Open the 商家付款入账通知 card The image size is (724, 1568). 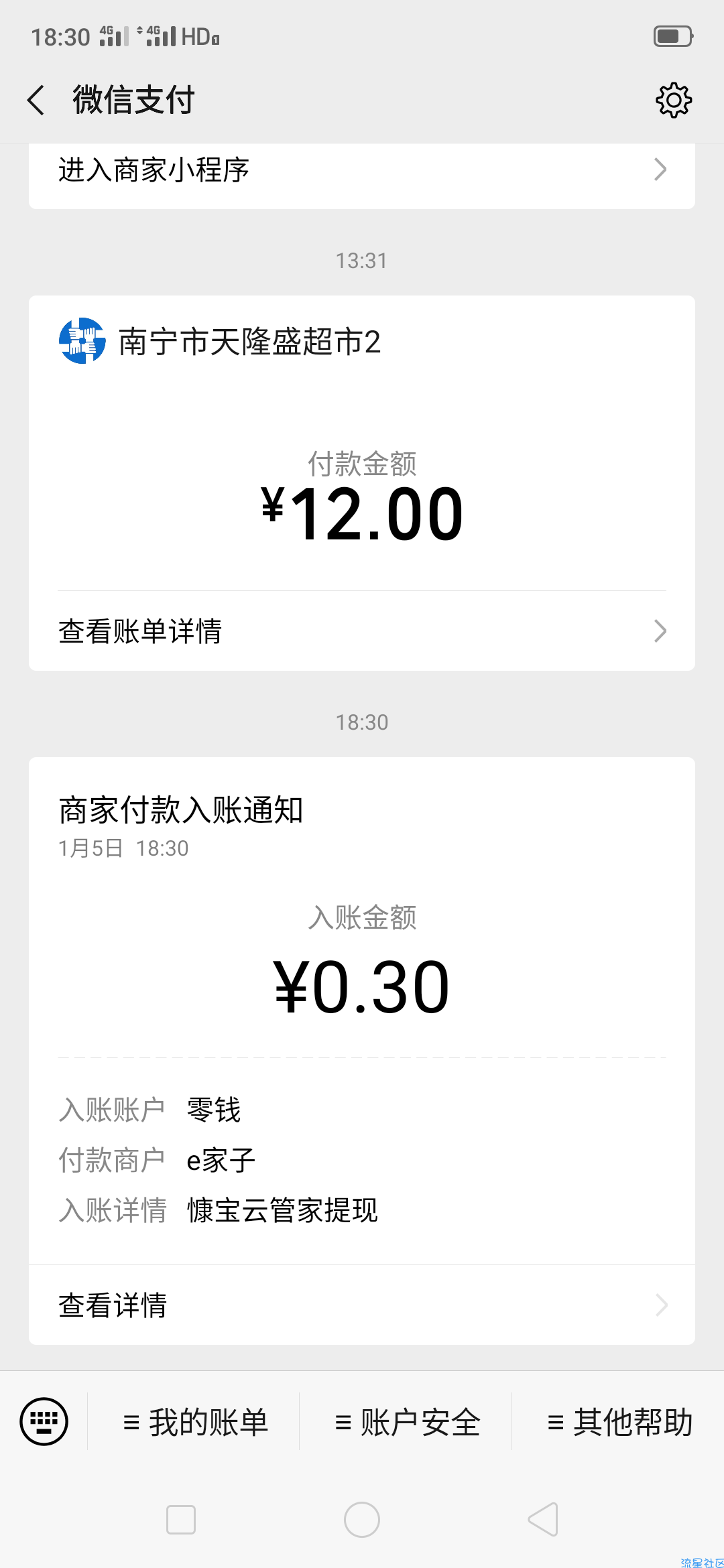[362, 1010]
